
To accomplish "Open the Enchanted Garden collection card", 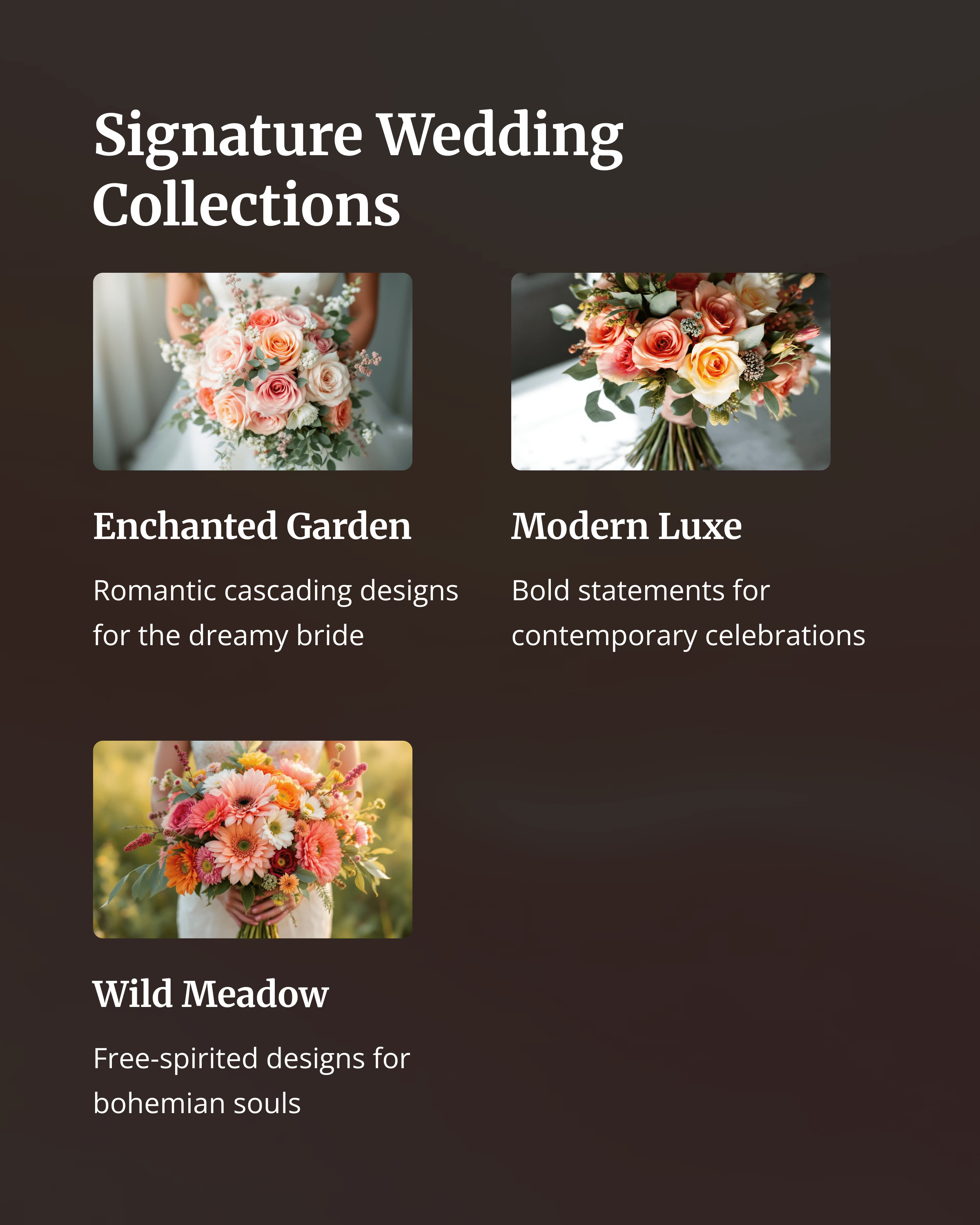I will [x=252, y=371].
